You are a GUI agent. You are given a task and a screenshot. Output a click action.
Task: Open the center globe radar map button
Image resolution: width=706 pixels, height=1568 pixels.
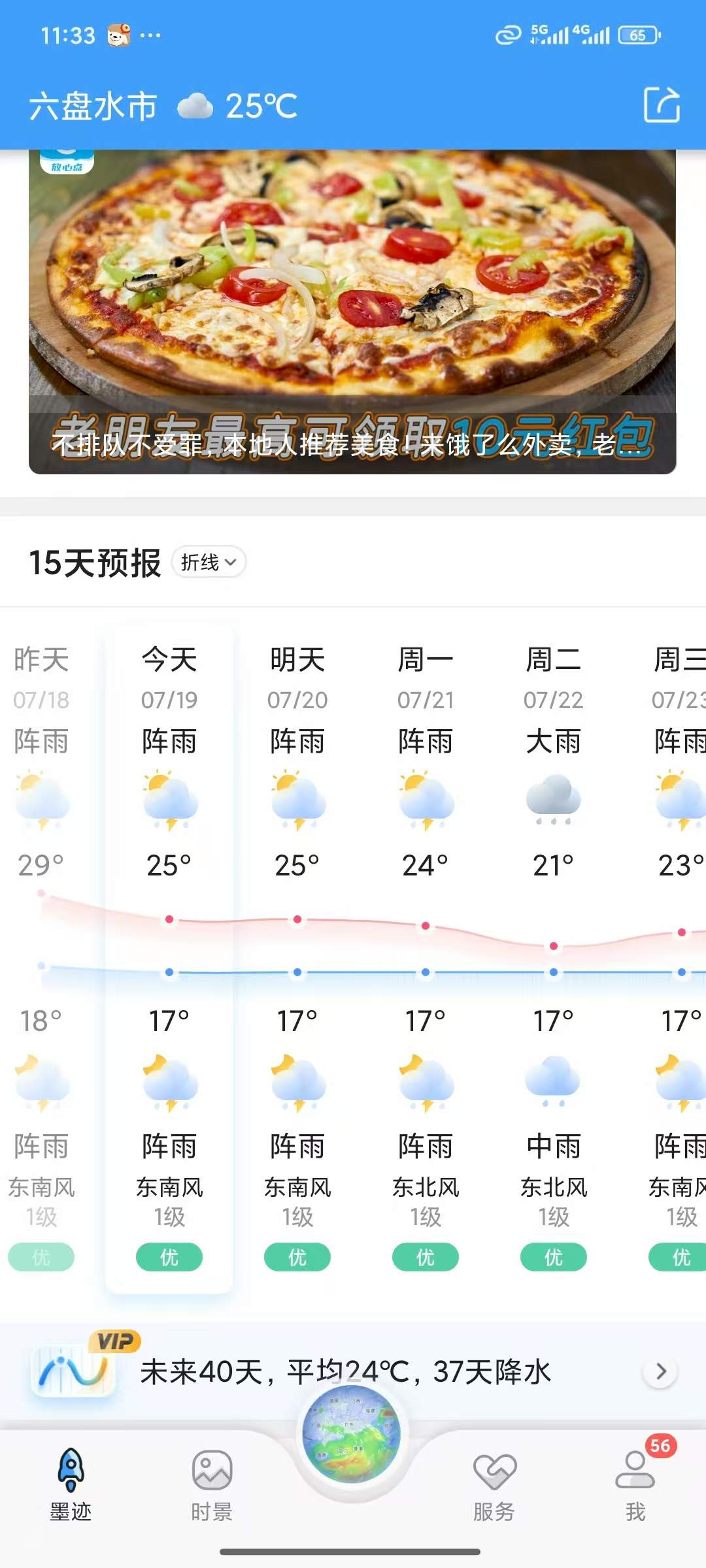click(352, 1434)
